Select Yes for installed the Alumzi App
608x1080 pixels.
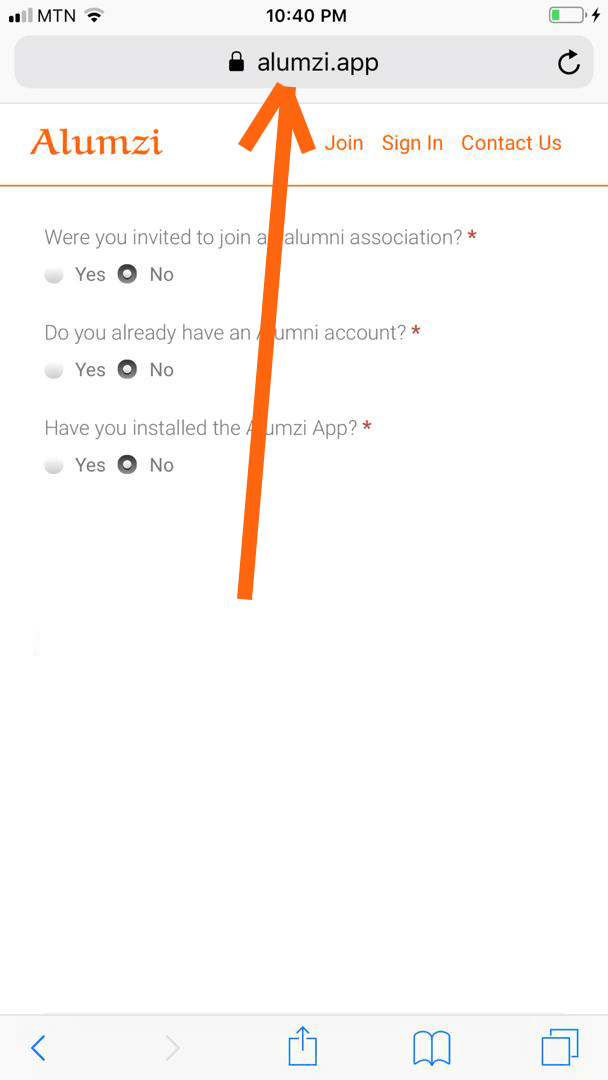click(x=54, y=465)
